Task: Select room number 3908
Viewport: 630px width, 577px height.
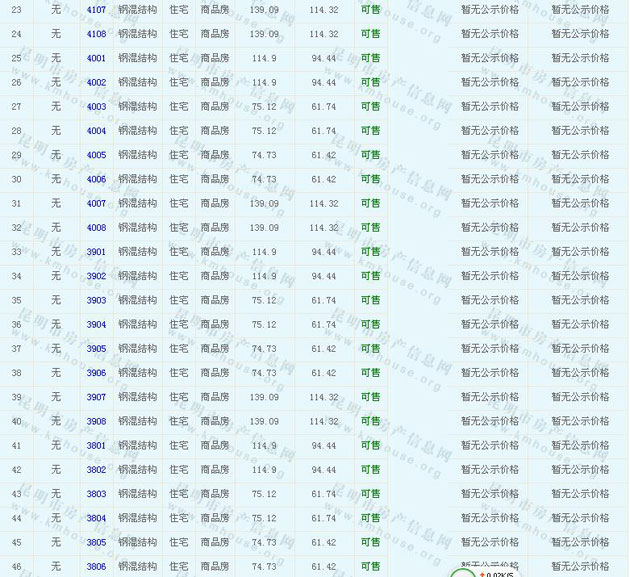Action: pos(96,422)
